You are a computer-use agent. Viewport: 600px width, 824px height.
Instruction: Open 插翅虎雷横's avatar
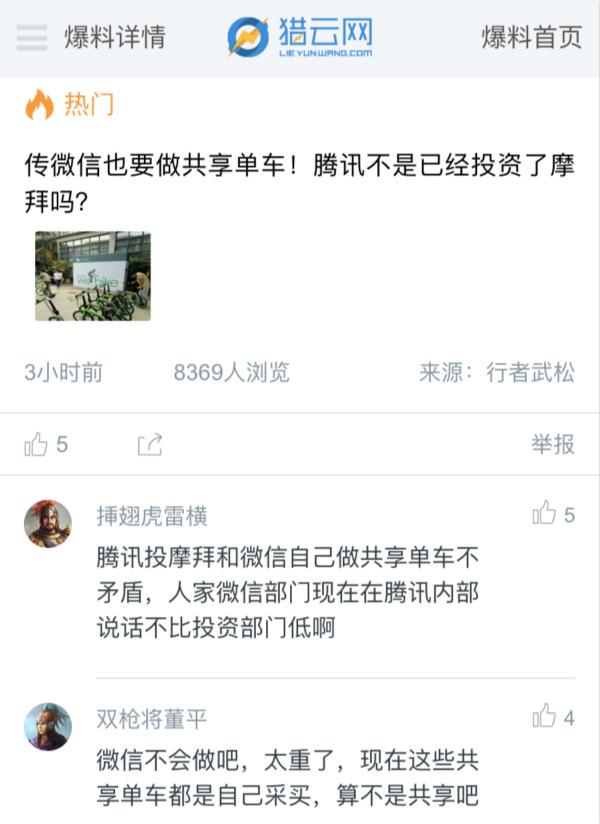click(48, 524)
